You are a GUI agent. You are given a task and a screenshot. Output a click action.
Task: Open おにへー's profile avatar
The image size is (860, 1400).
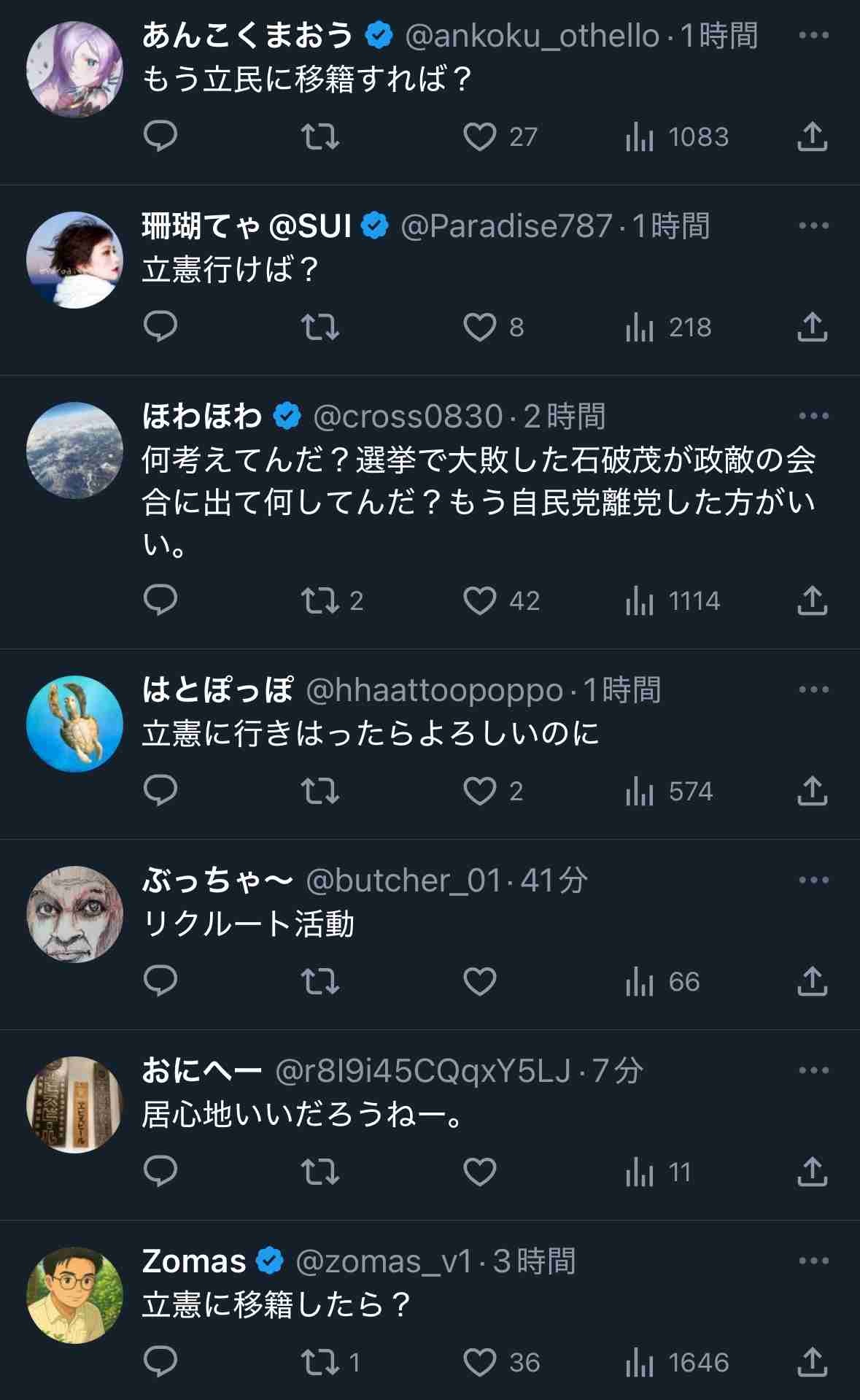74,1105
